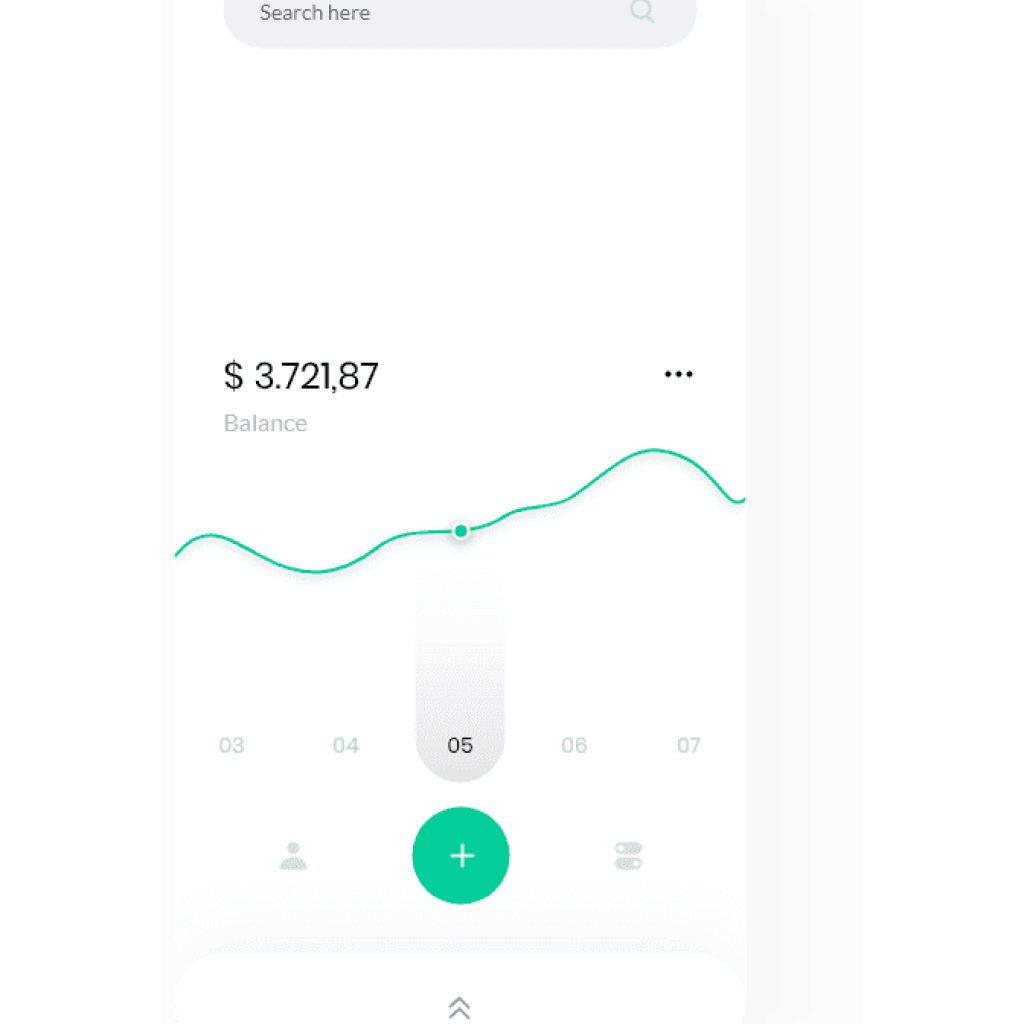Open the profile tab

[293, 856]
